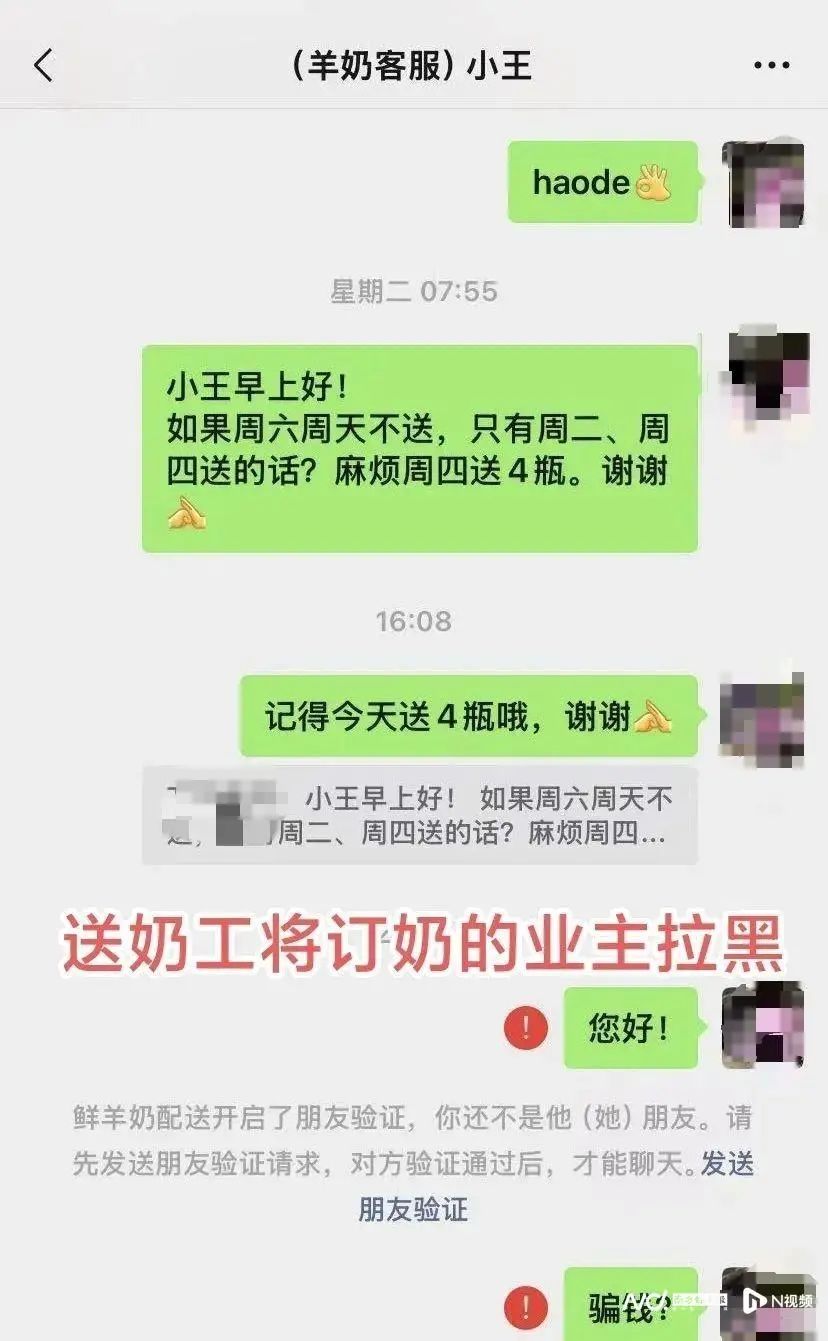This screenshot has width=828, height=1341.
Task: Tap the avatar next to haode message
Action: click(764, 184)
